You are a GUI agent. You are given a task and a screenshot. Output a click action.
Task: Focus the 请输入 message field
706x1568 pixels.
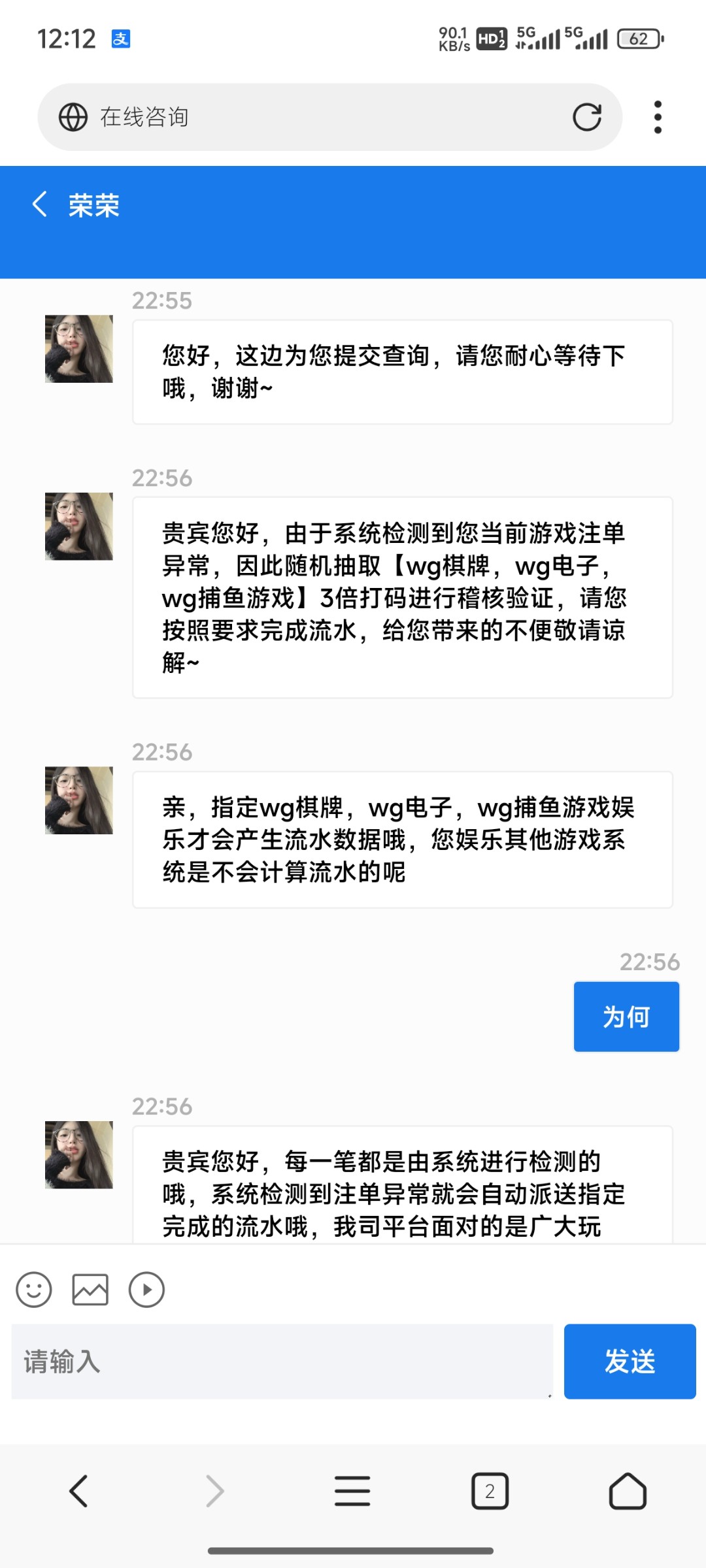282,1362
